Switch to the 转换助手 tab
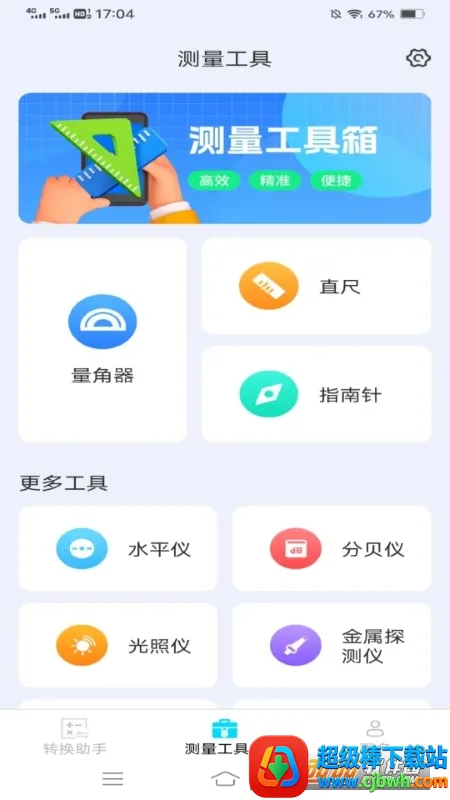 (74, 736)
